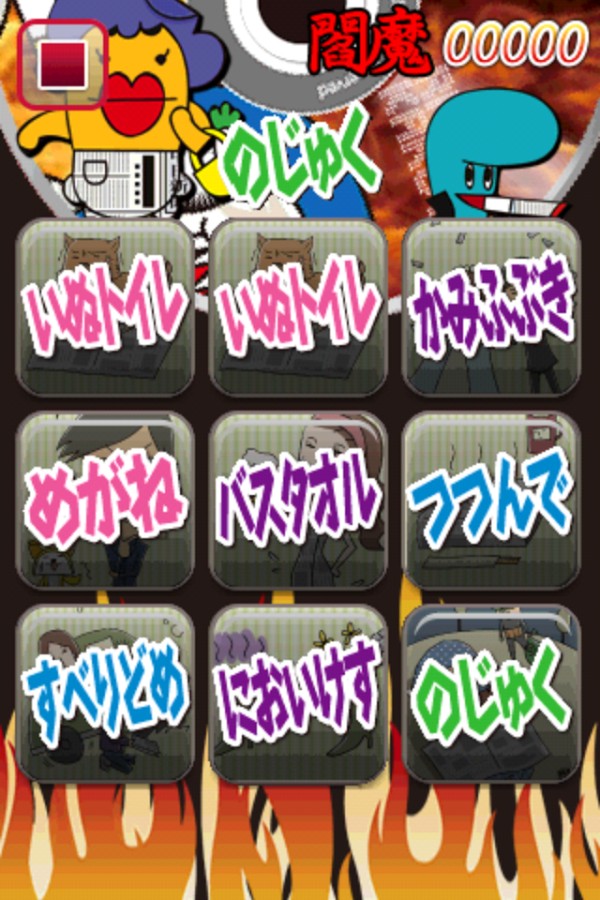Tap the つつんで tile
Image resolution: width=600 pixels, height=900 pixels.
pyautogui.click(x=491, y=500)
